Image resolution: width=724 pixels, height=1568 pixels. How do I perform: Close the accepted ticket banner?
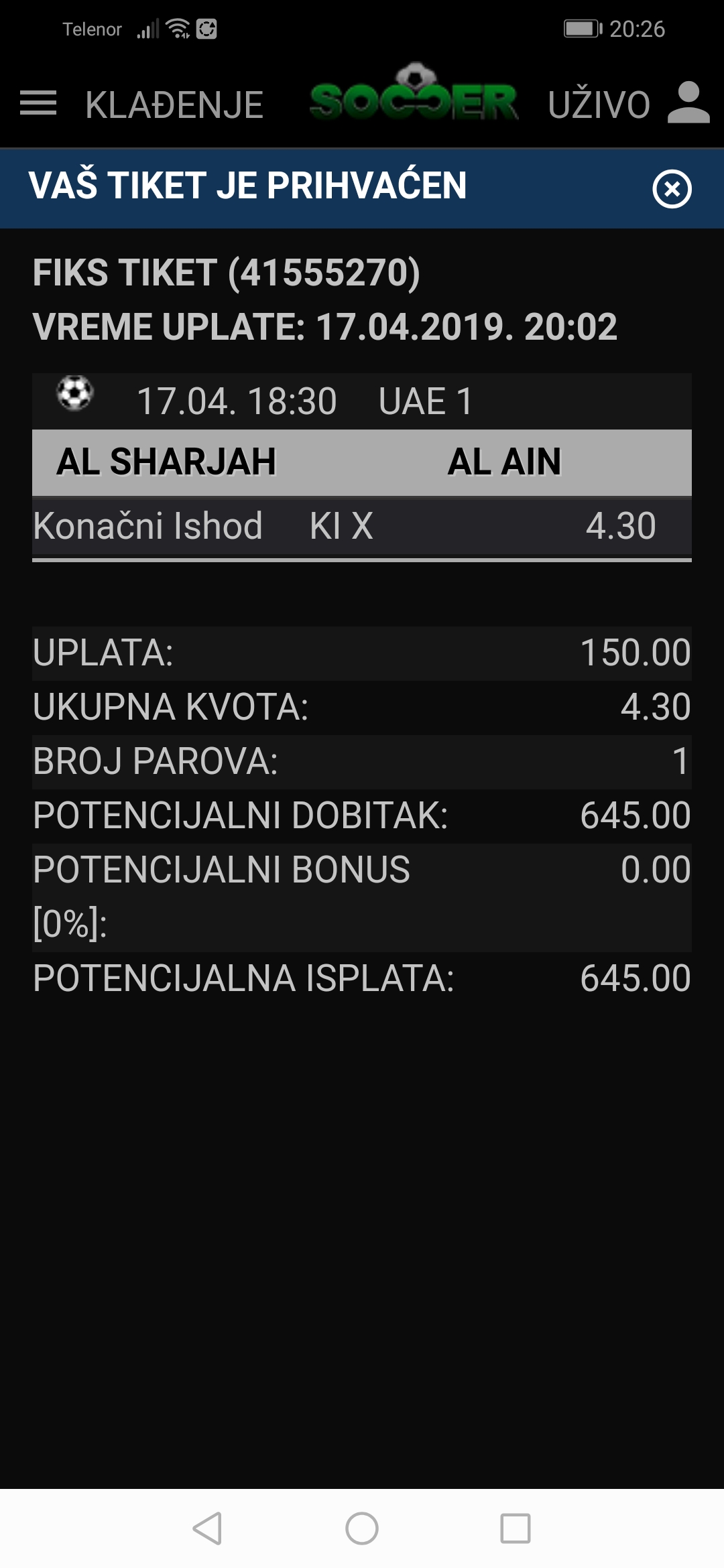point(672,189)
